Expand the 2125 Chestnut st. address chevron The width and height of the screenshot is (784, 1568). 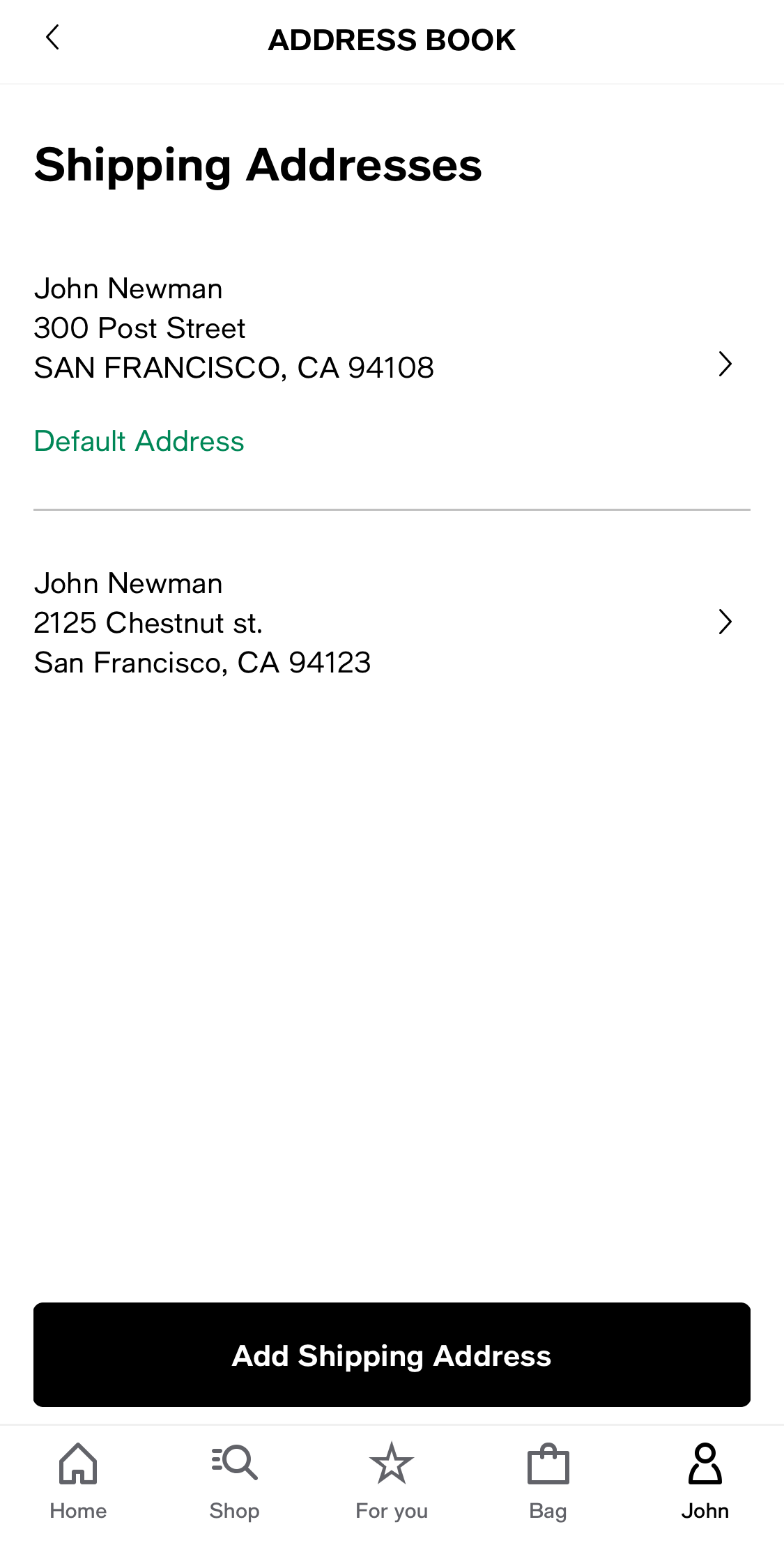(x=725, y=622)
